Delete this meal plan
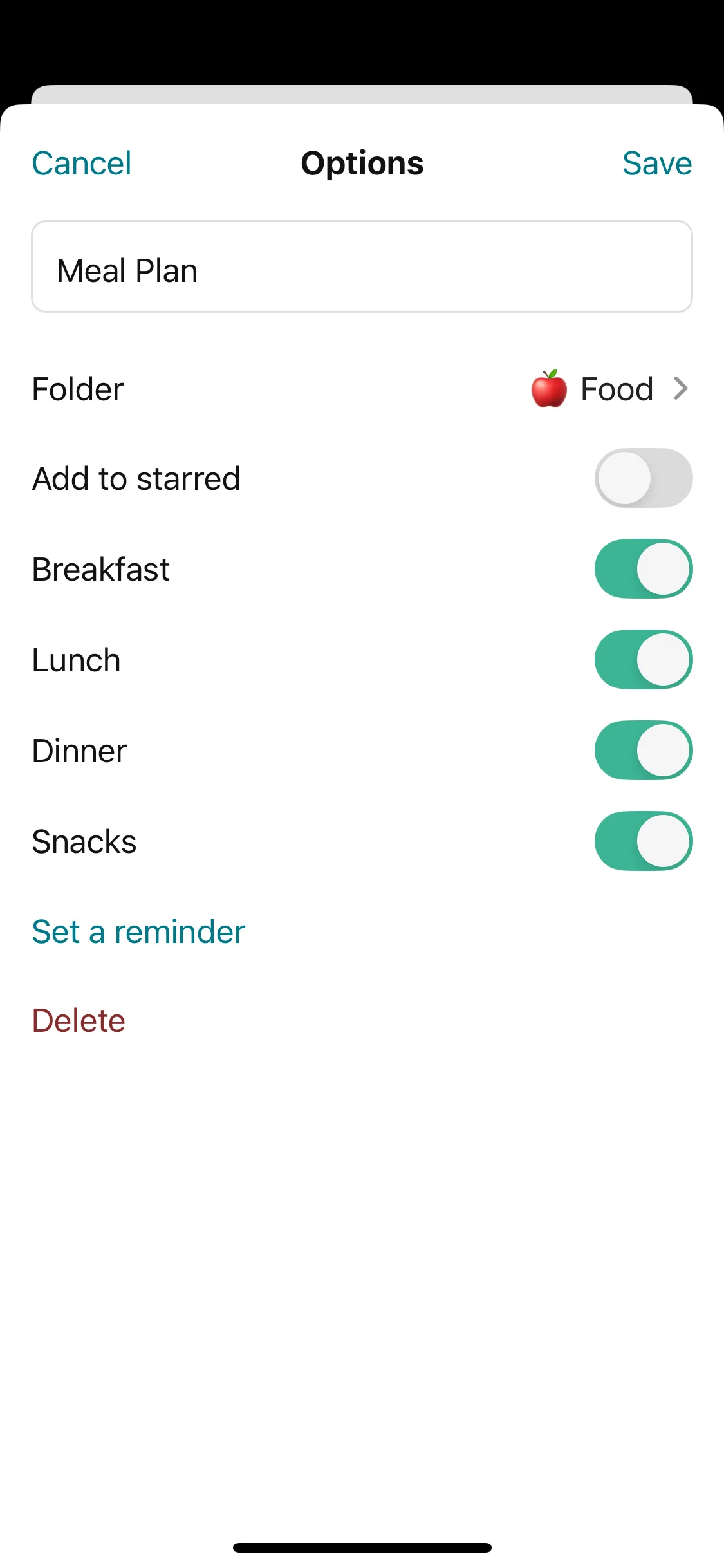 (x=79, y=1021)
